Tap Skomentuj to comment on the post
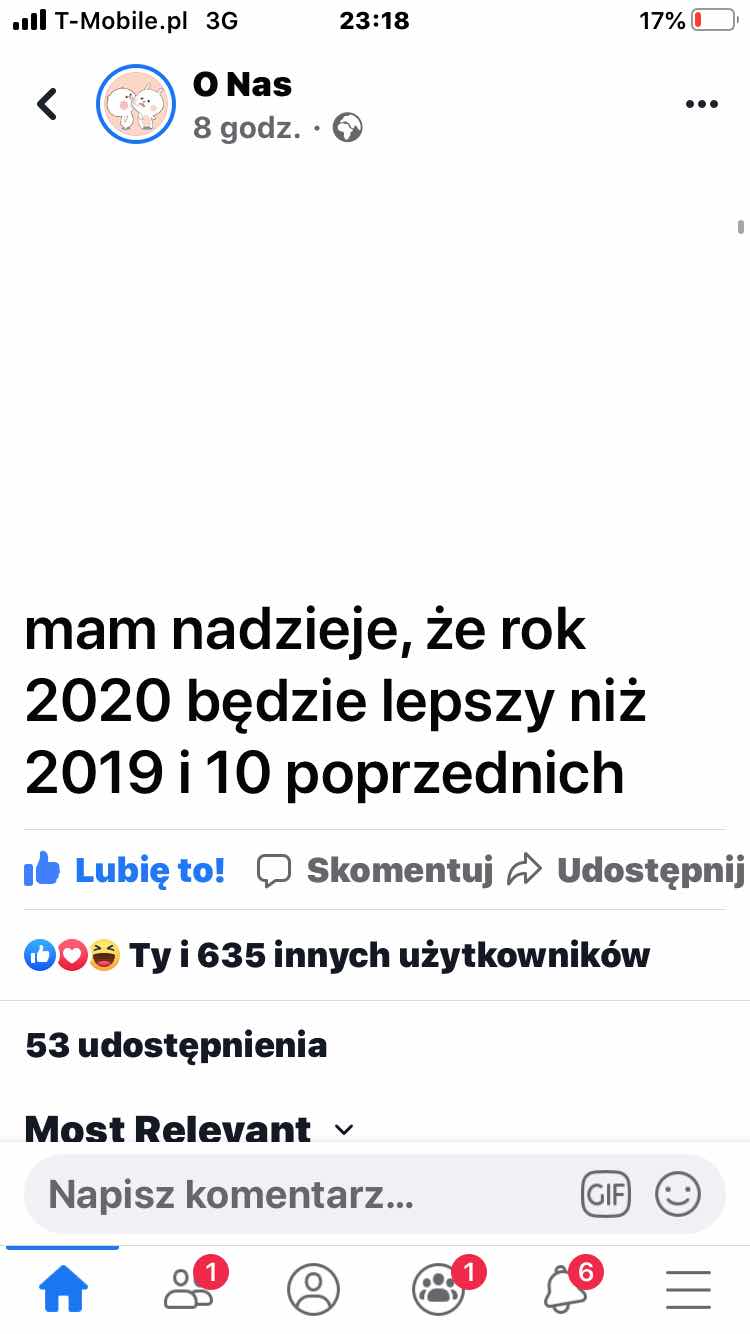Image resolution: width=750 pixels, height=1334 pixels. (376, 870)
